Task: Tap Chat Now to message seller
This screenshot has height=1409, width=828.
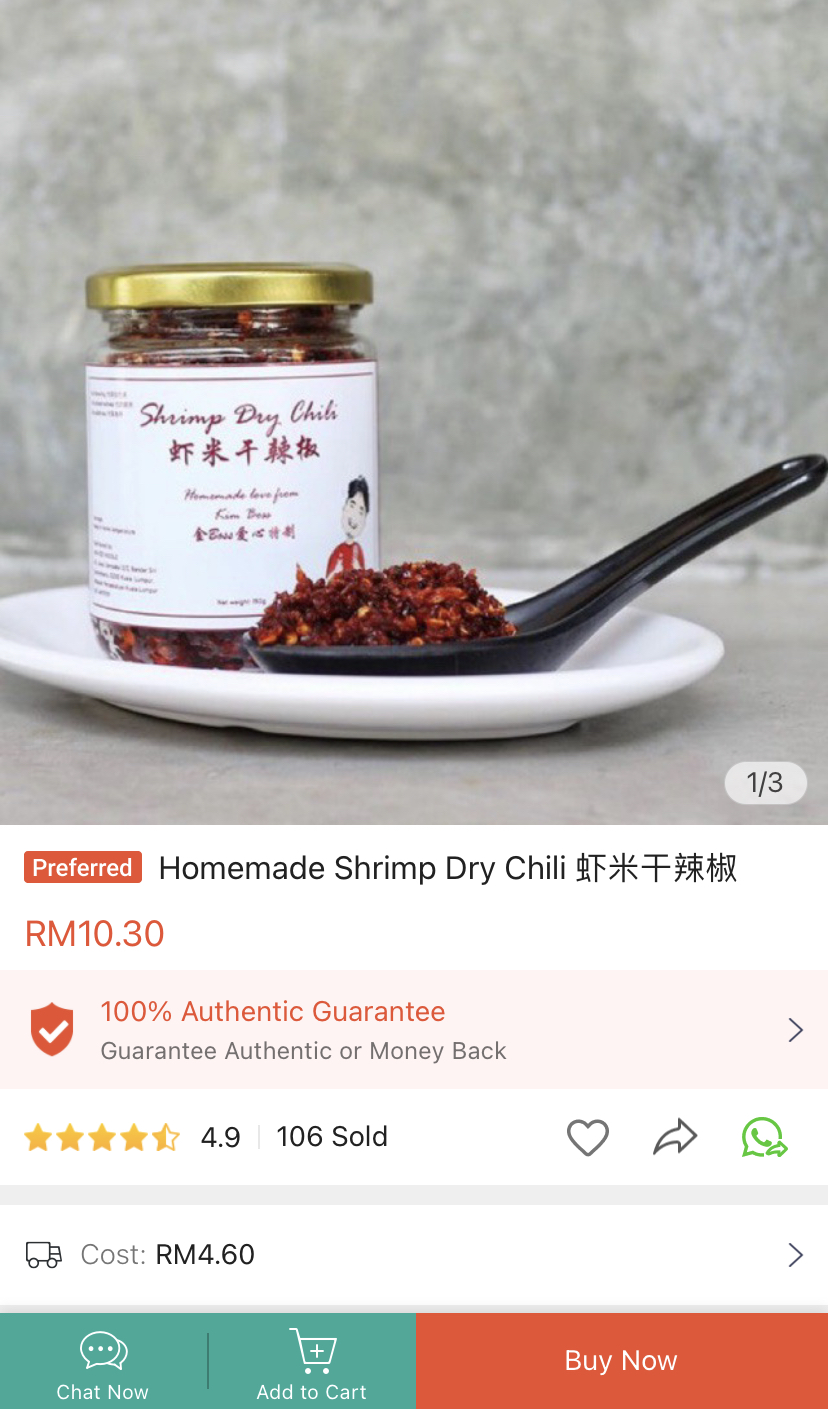Action: click(x=103, y=1363)
